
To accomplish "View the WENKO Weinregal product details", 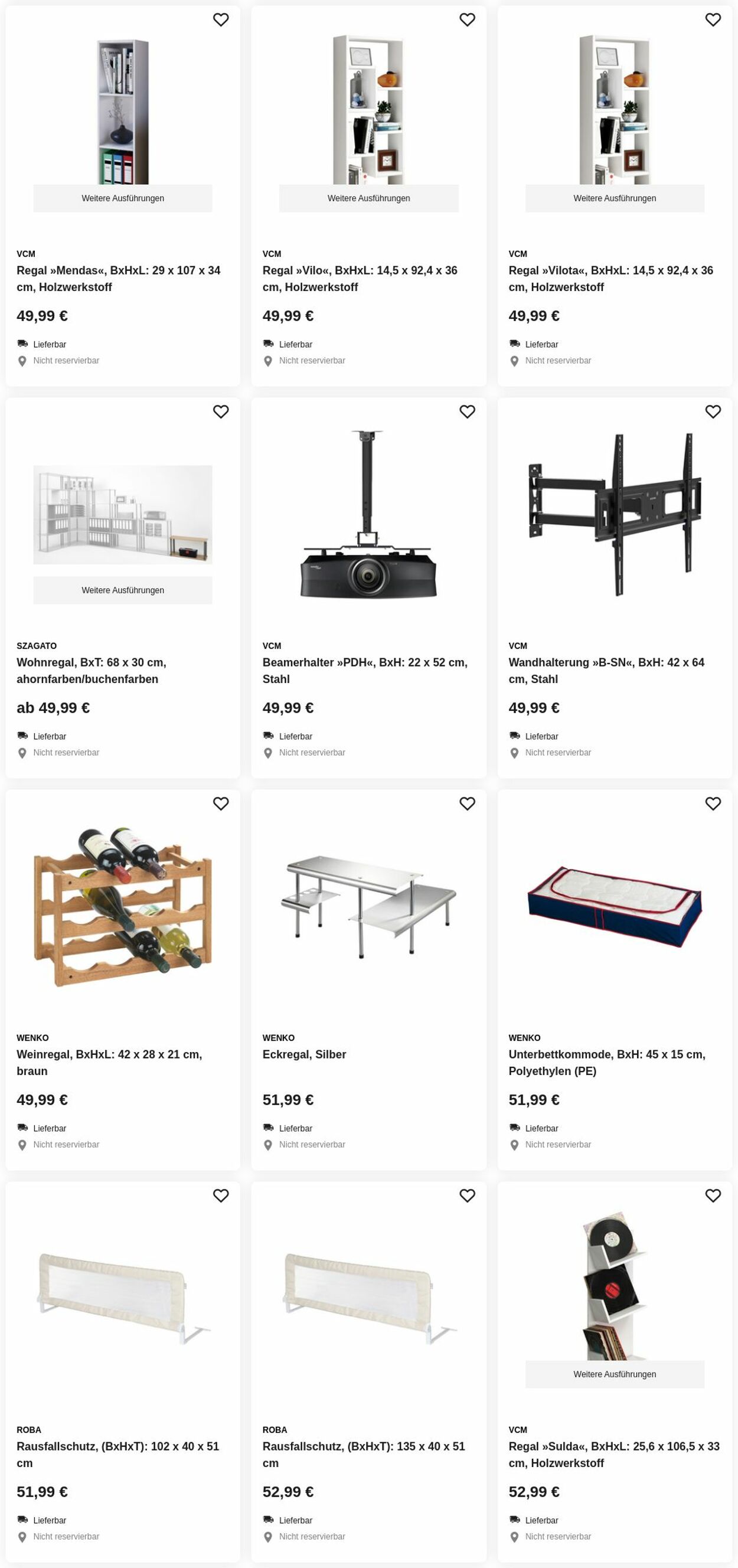I will (x=109, y=1062).
